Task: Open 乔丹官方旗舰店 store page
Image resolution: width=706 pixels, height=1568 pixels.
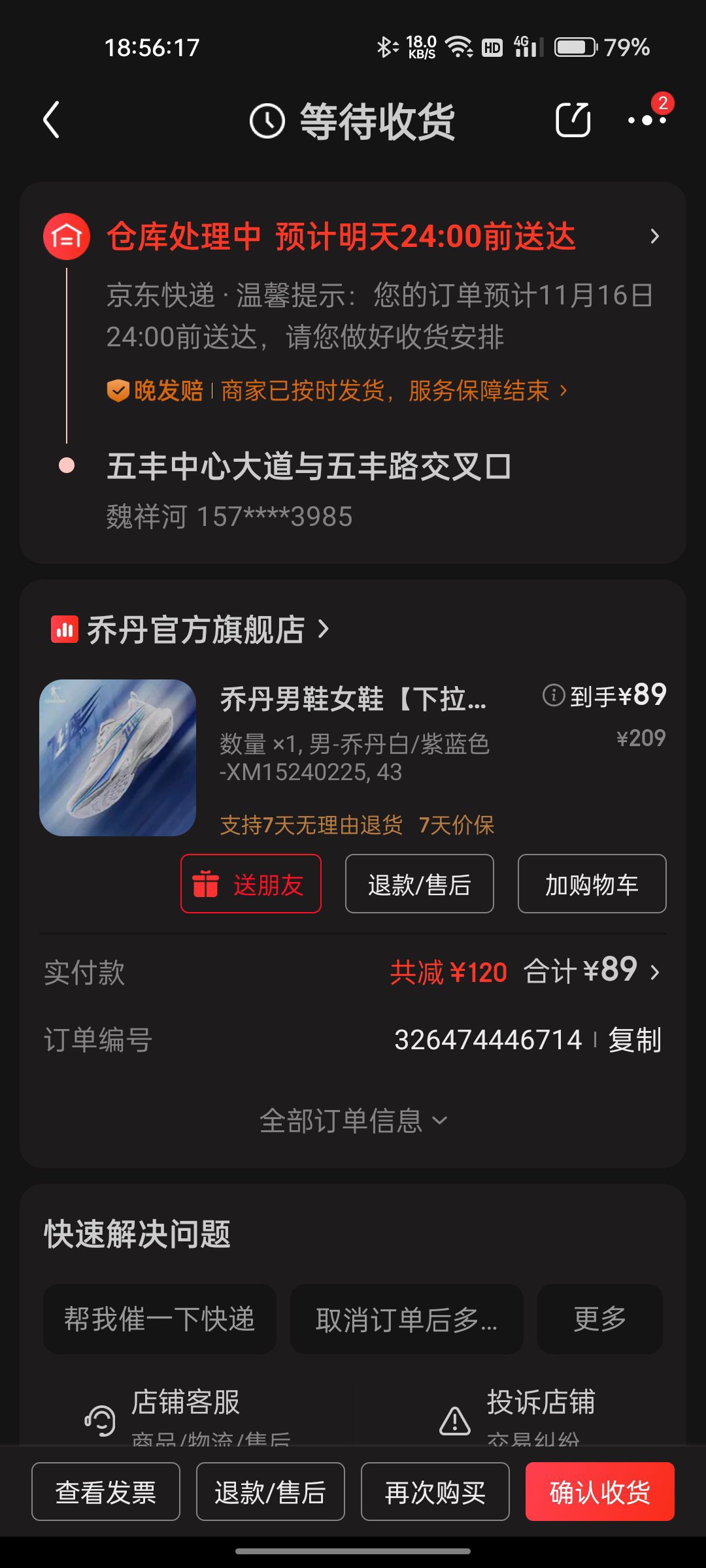Action: coord(196,630)
